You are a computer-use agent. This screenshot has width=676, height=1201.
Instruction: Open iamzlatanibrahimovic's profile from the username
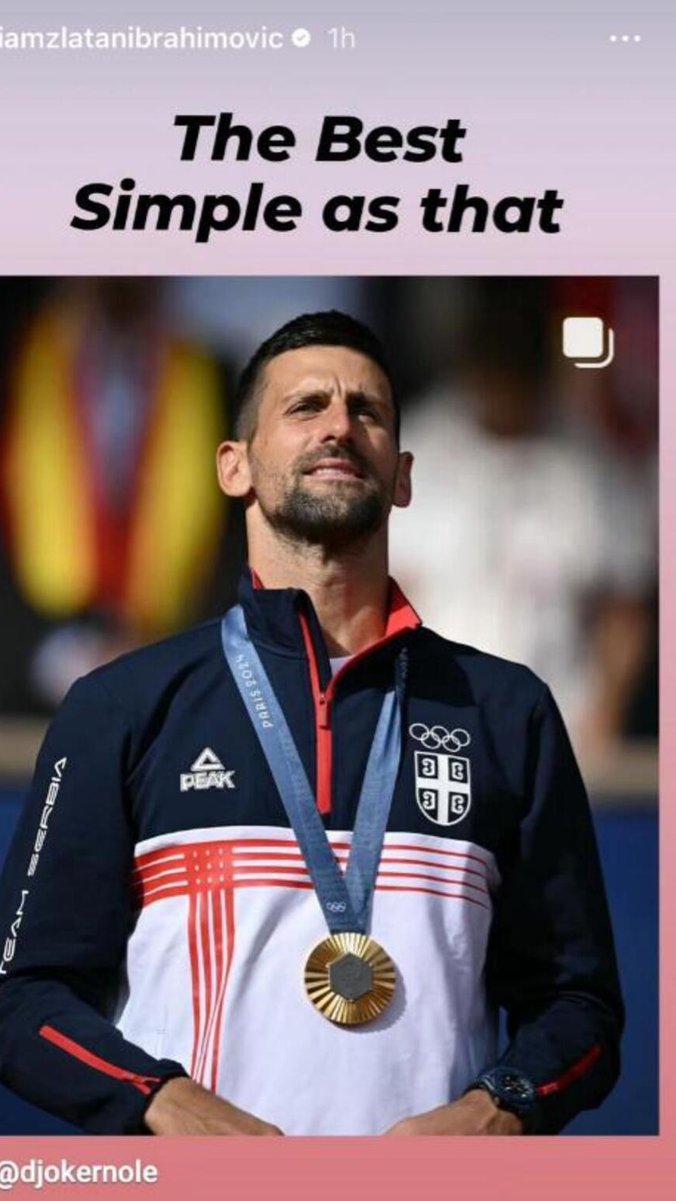(140, 38)
